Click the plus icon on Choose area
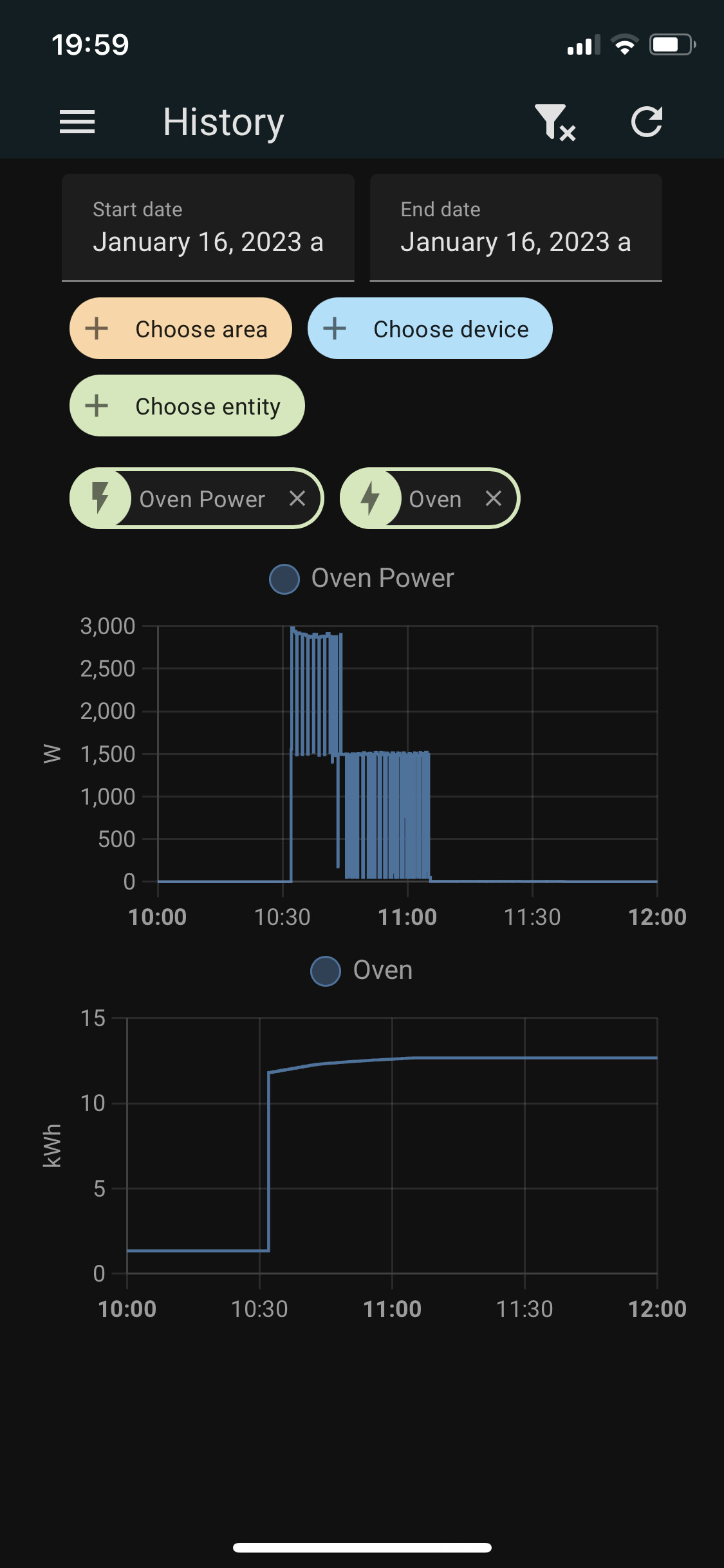Screen dimensions: 724x1568 [95, 329]
